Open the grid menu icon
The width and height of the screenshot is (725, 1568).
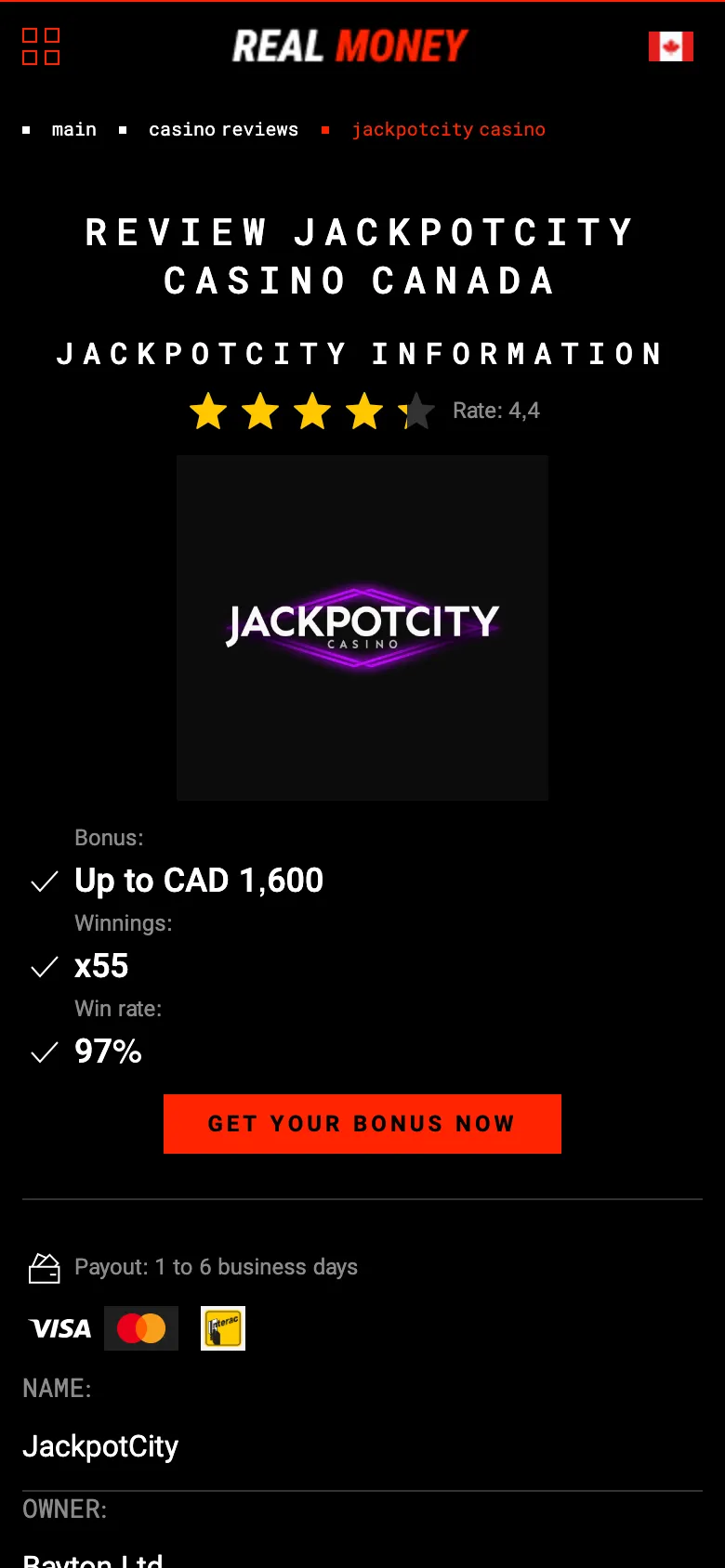(41, 46)
